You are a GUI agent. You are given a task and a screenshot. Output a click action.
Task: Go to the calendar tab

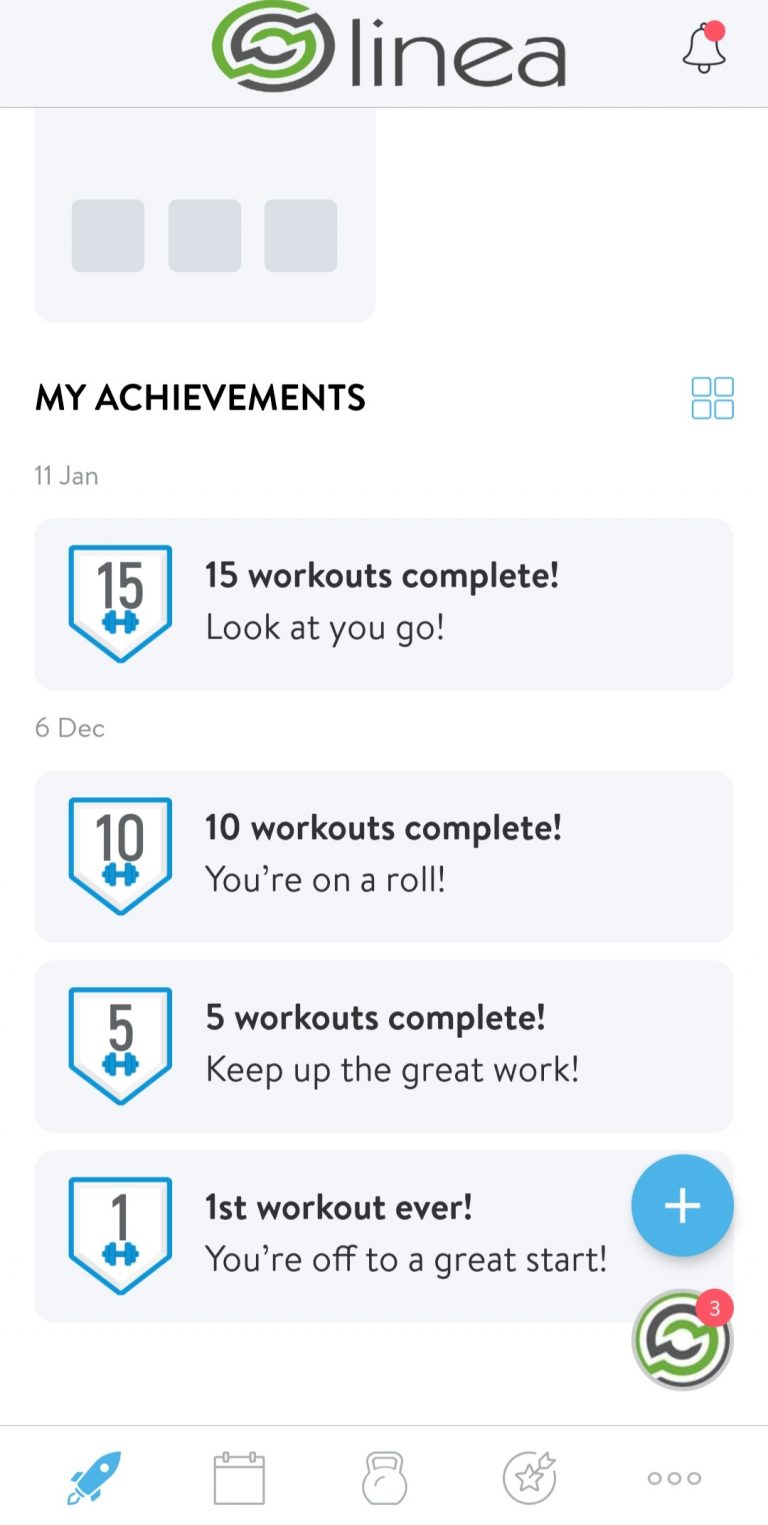(239, 1477)
